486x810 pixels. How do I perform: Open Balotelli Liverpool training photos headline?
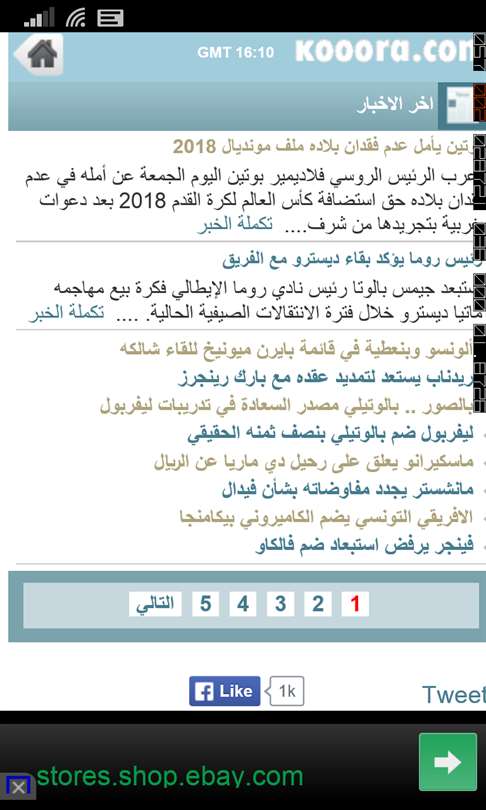click(x=286, y=406)
